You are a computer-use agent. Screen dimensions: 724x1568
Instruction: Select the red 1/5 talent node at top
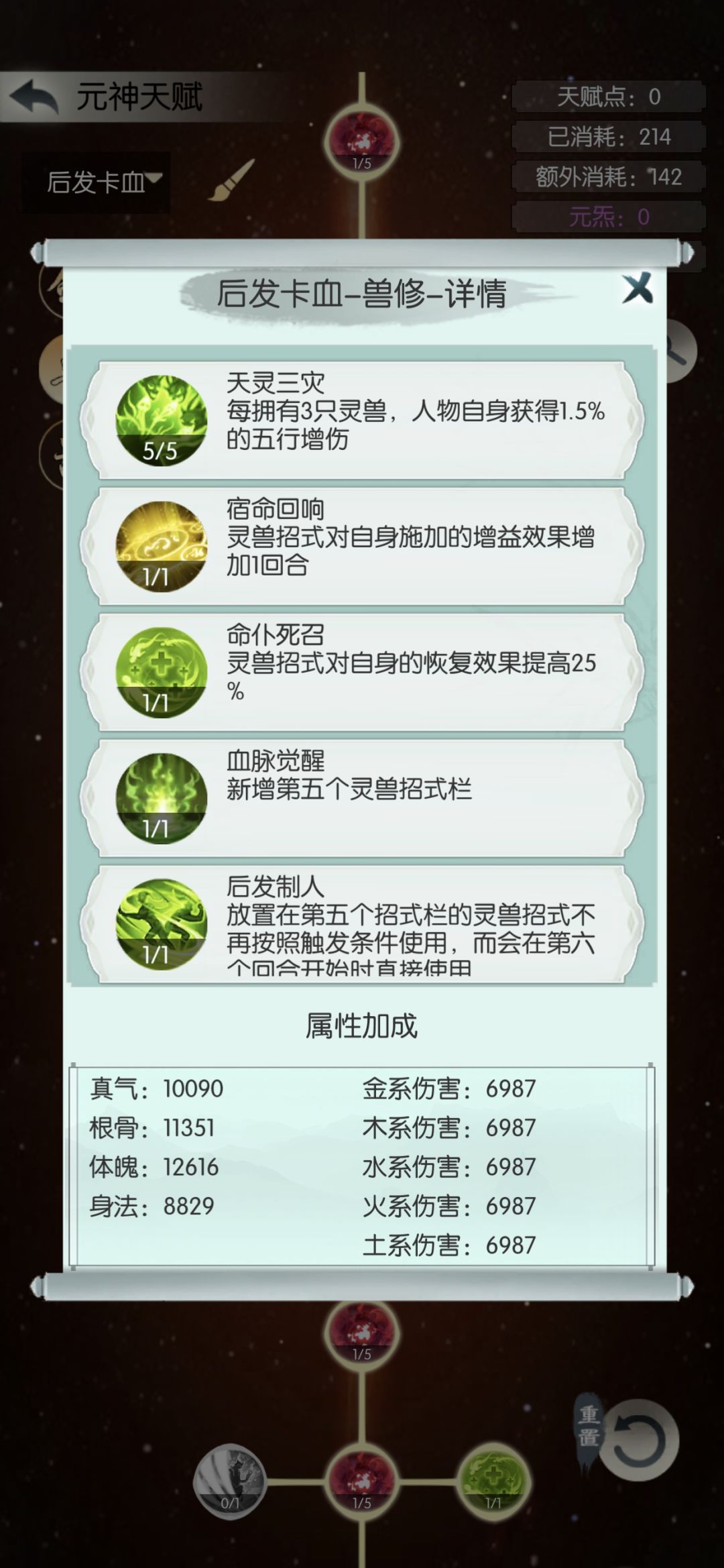362,141
